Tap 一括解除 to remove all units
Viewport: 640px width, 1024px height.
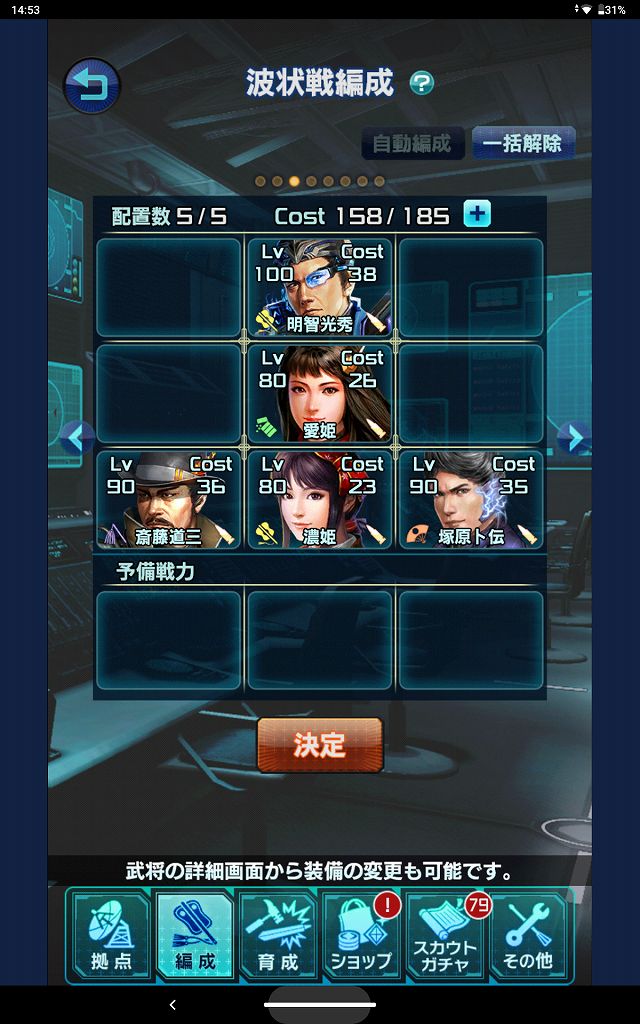pyautogui.click(x=523, y=143)
